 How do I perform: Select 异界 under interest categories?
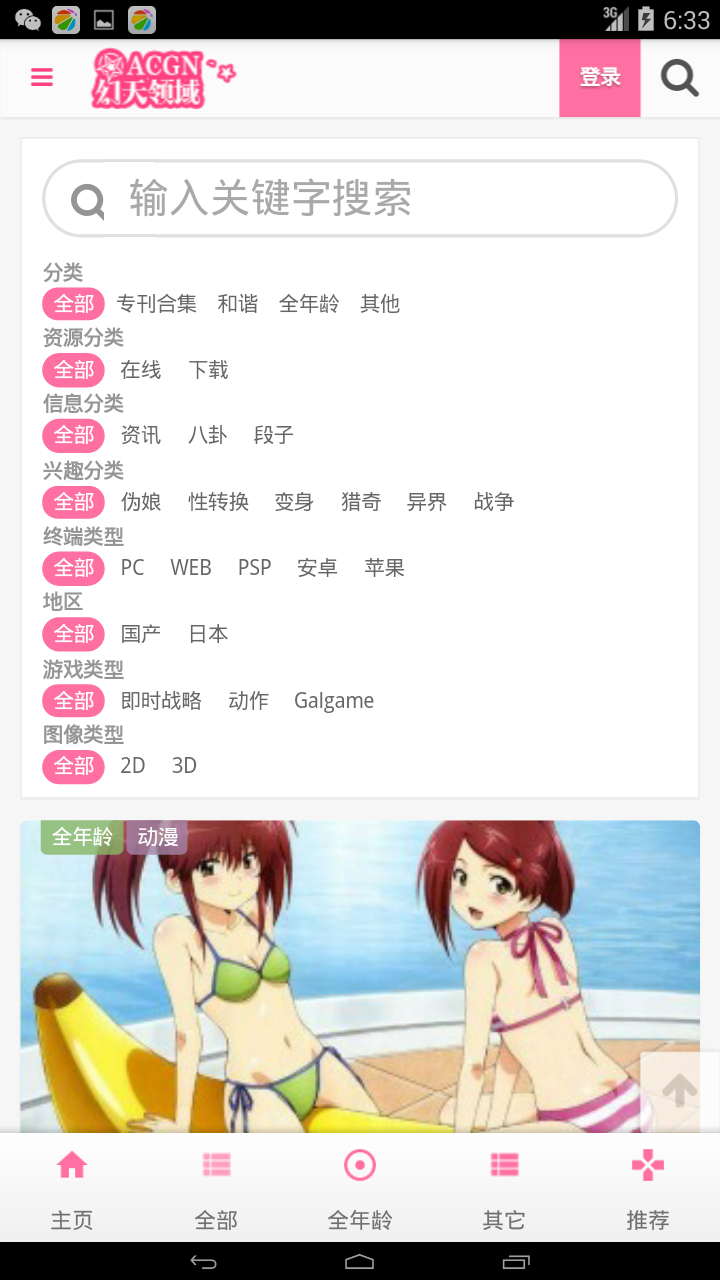427,502
